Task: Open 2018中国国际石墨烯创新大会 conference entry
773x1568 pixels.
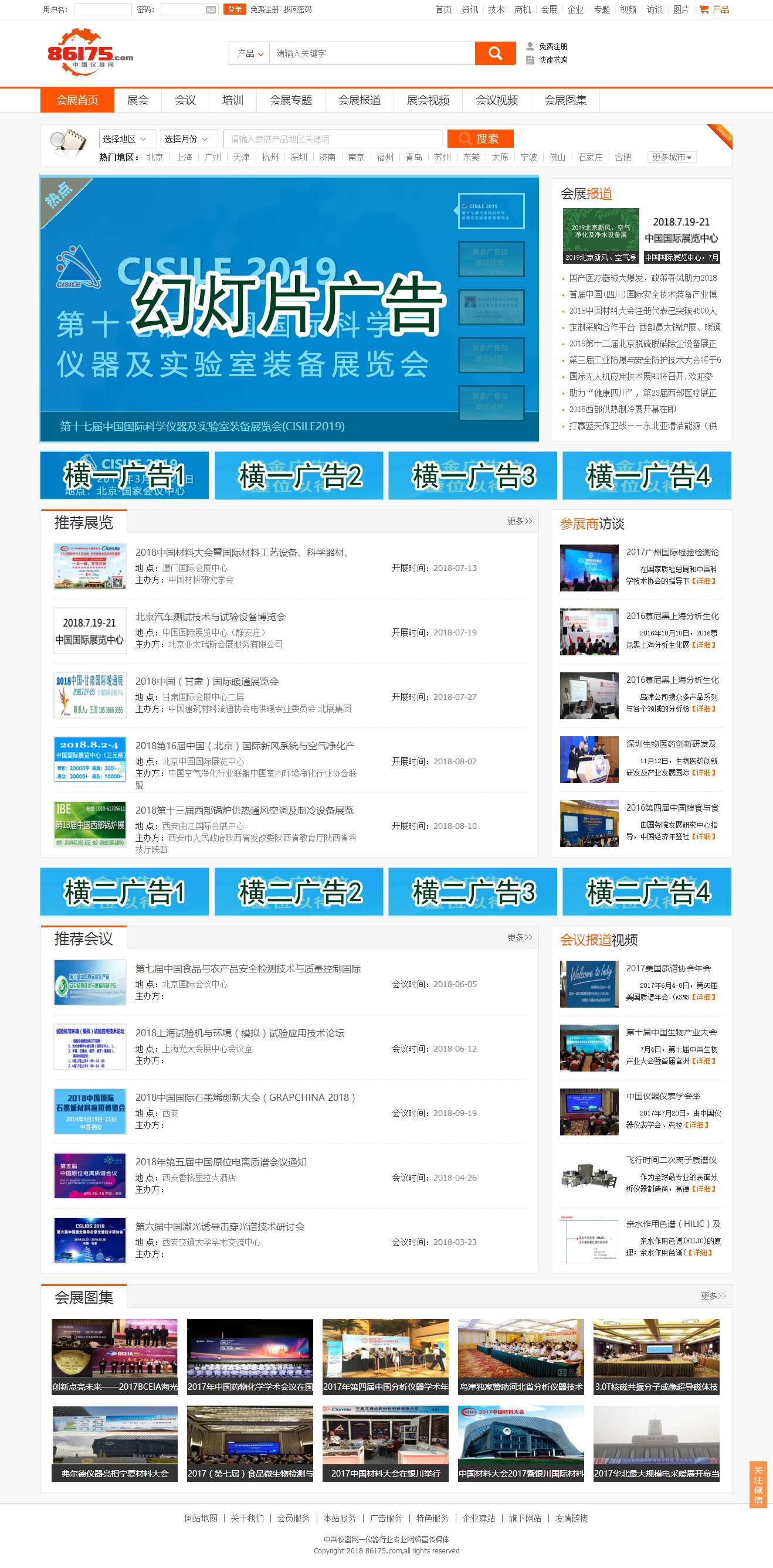Action: 245,1097
